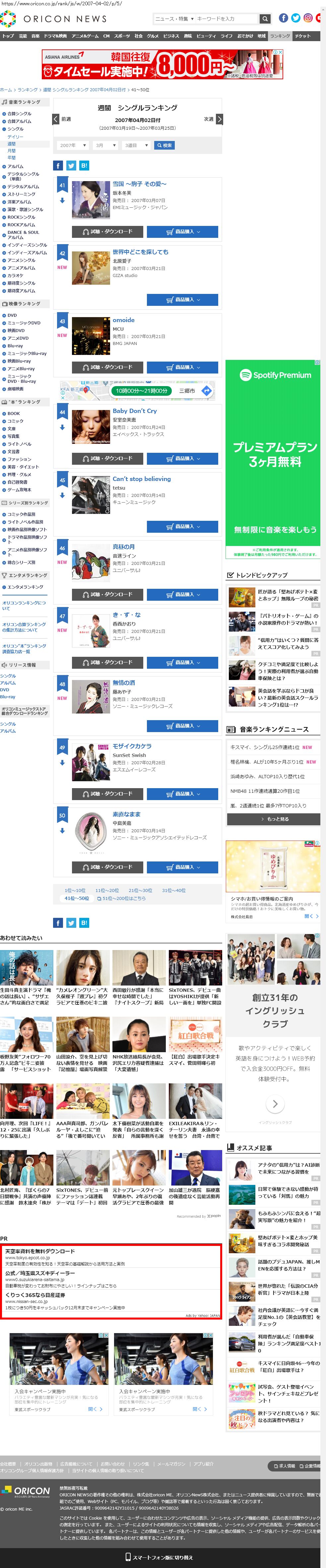This screenshot has width=326, height=1568.
Task: Open news 浜崎あゆみ、ALTOP10入り歴代1位
Action: [x=267, y=776]
